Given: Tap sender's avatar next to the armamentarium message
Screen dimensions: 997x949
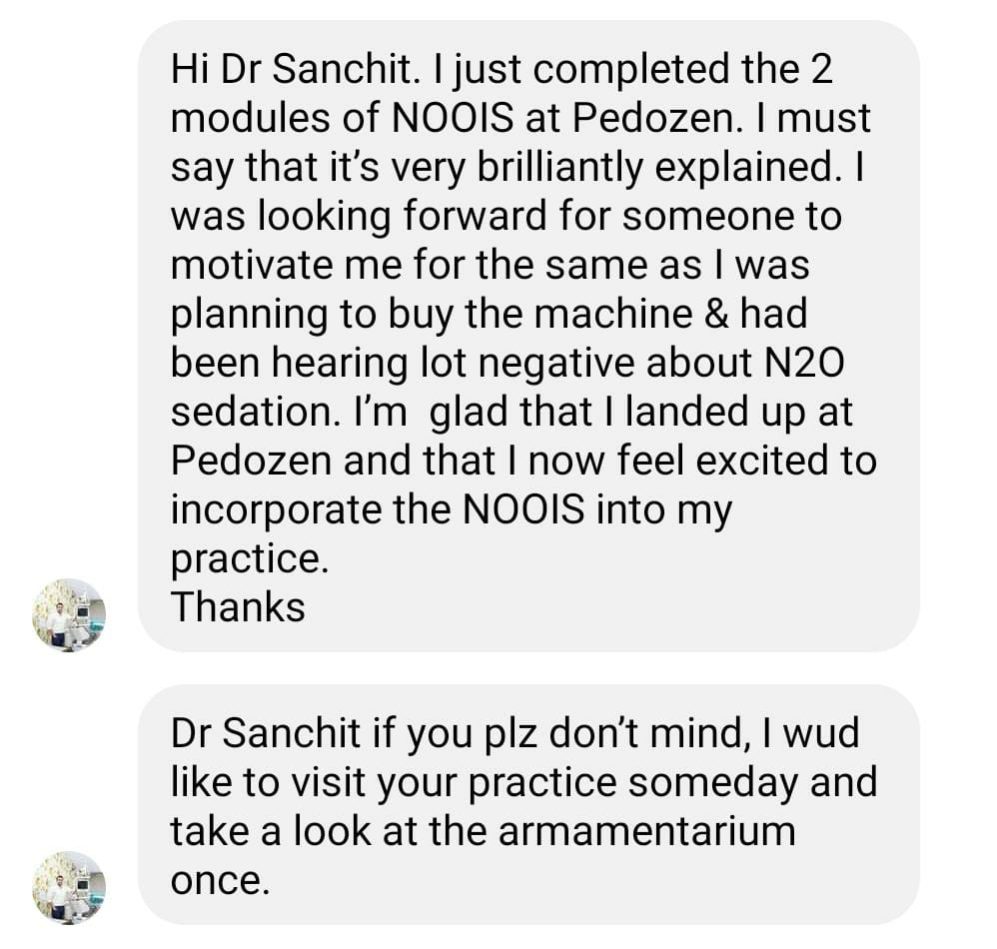Looking at the screenshot, I should coord(69,887).
